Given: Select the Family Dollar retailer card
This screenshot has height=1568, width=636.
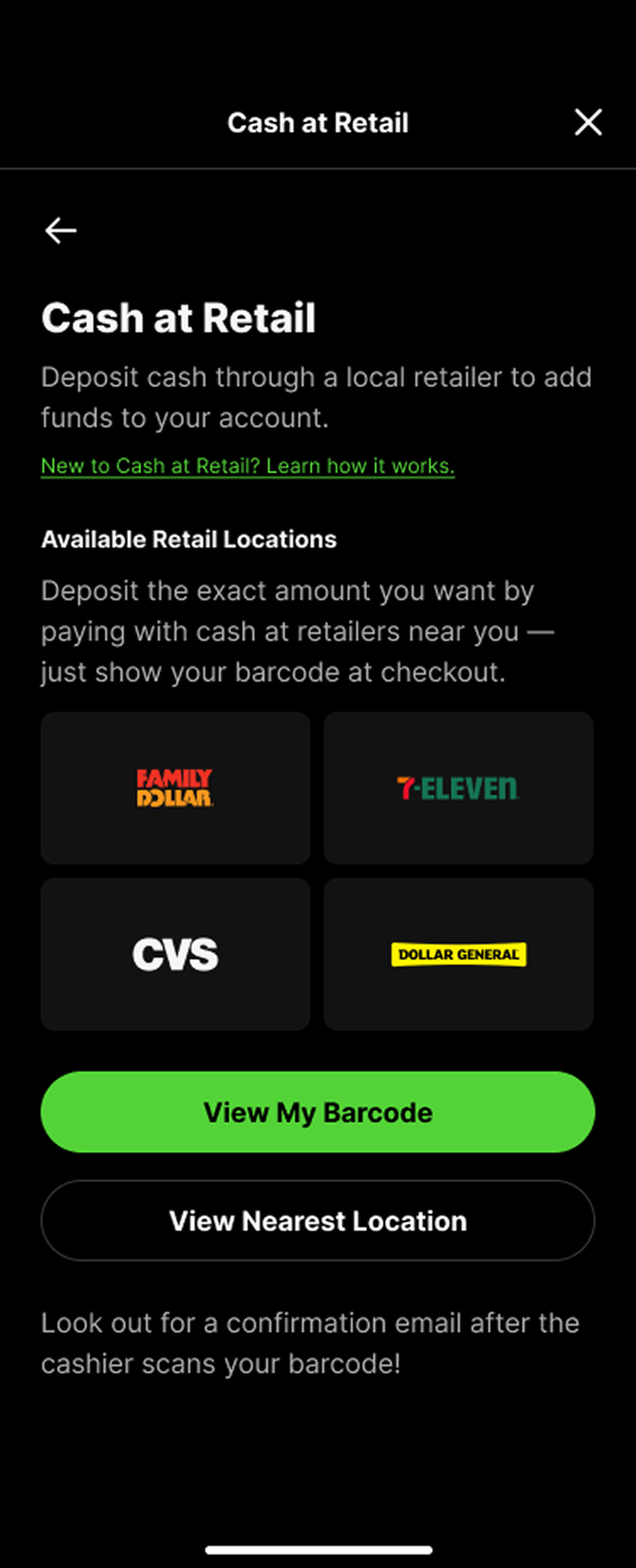Looking at the screenshot, I should (176, 788).
